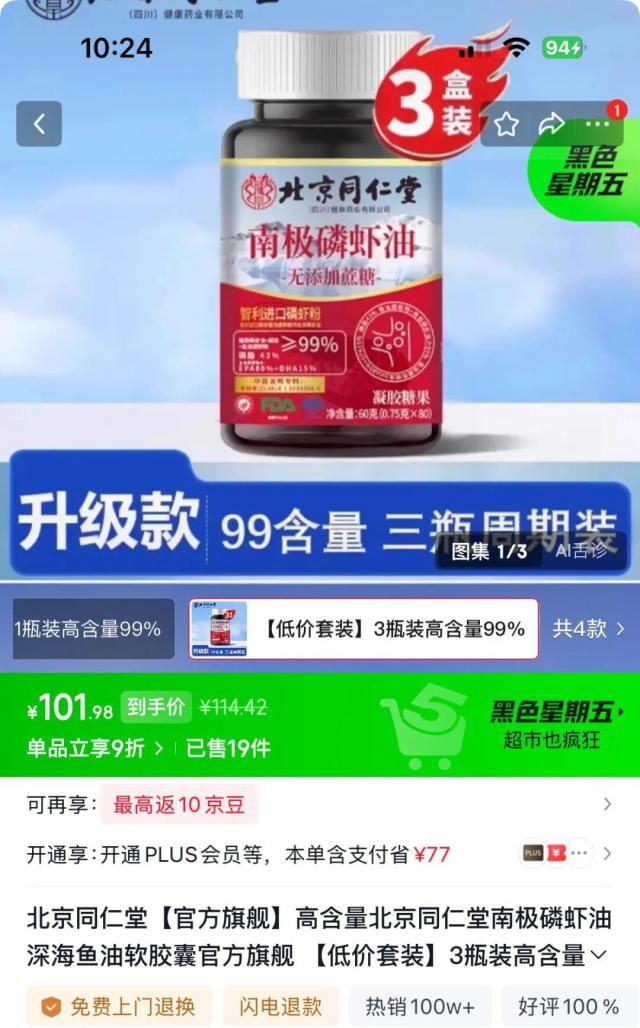640x1028 pixels.
Task: Tap the 热销100w+ chip
Action: point(420,1006)
